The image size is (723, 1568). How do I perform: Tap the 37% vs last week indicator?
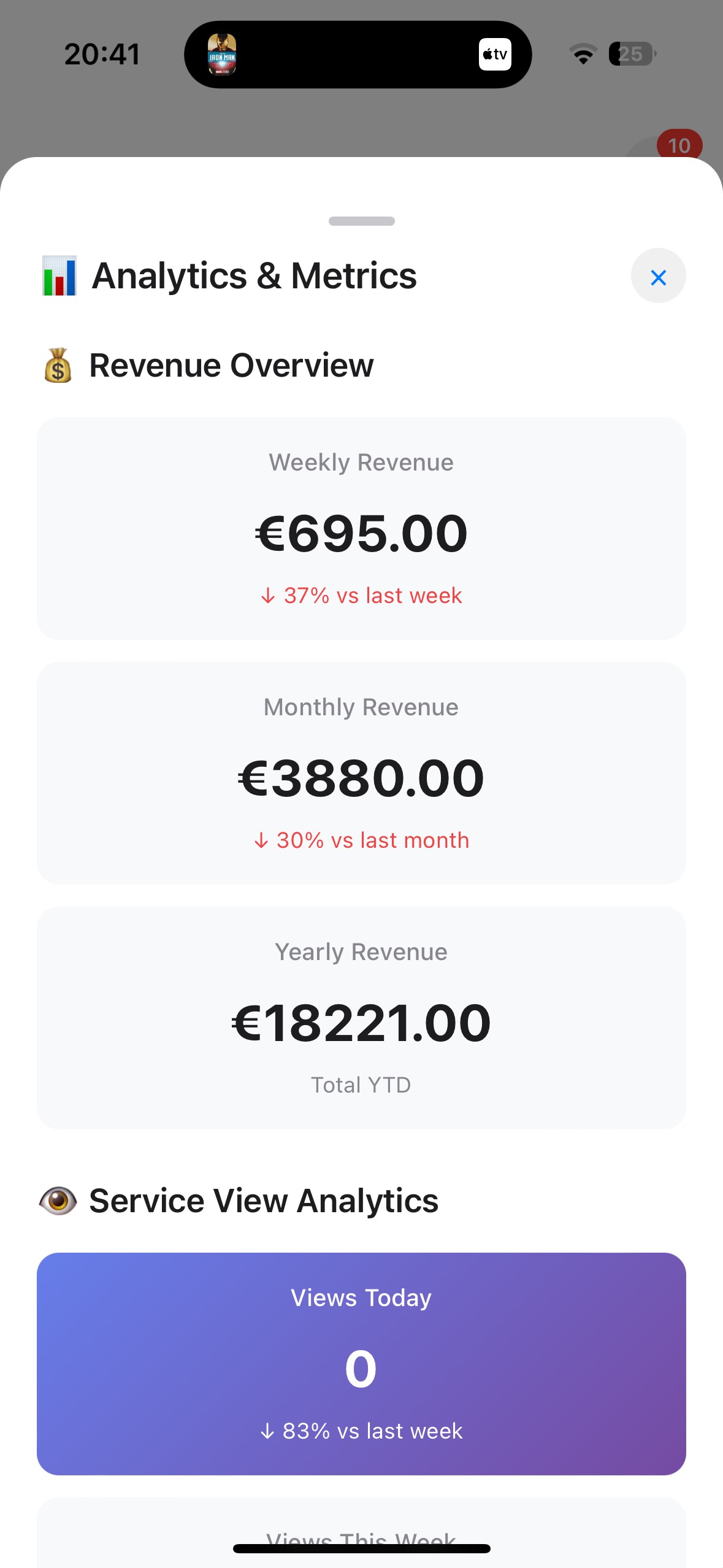click(361, 594)
